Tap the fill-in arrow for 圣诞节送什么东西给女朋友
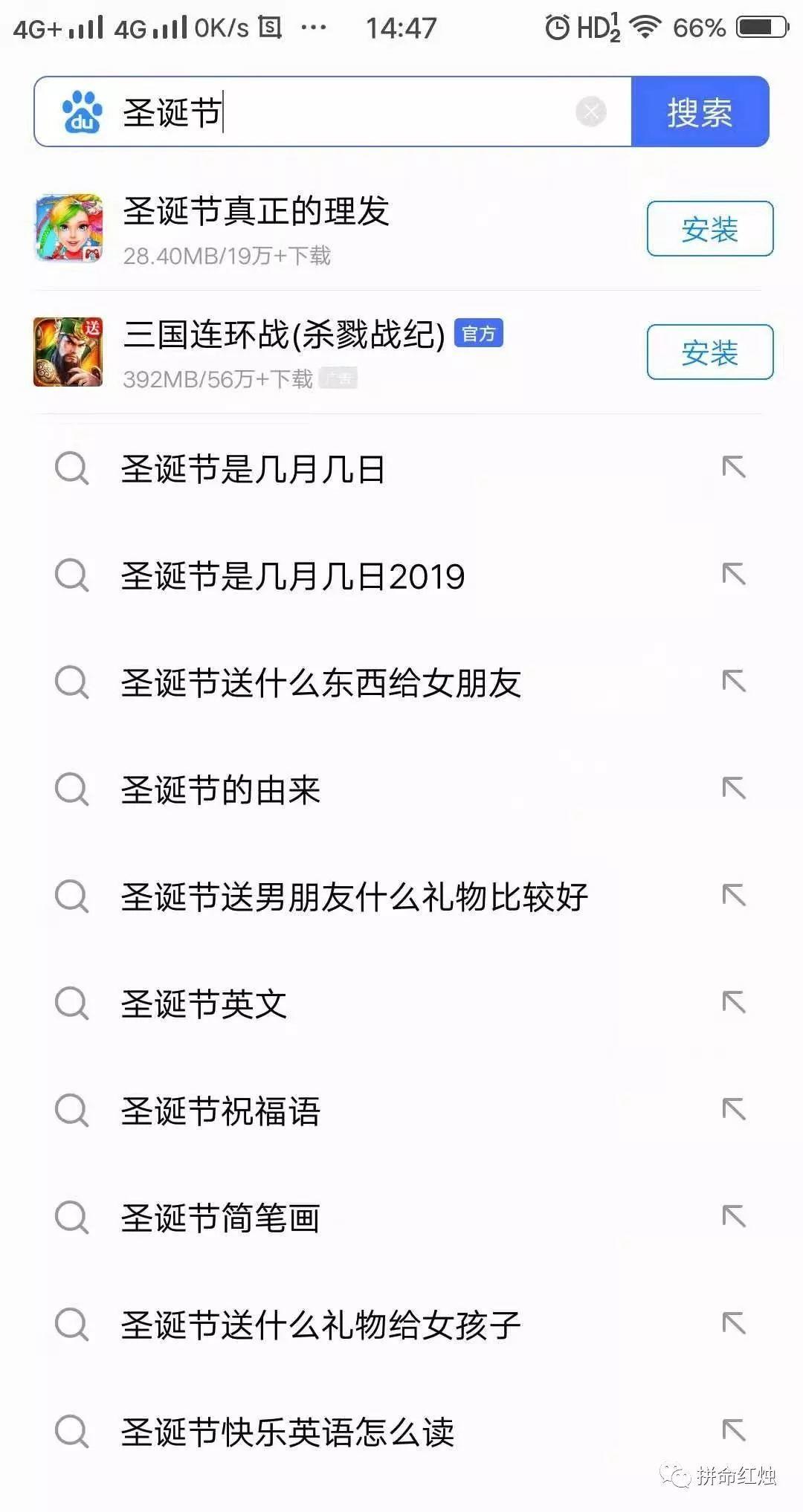 733,683
